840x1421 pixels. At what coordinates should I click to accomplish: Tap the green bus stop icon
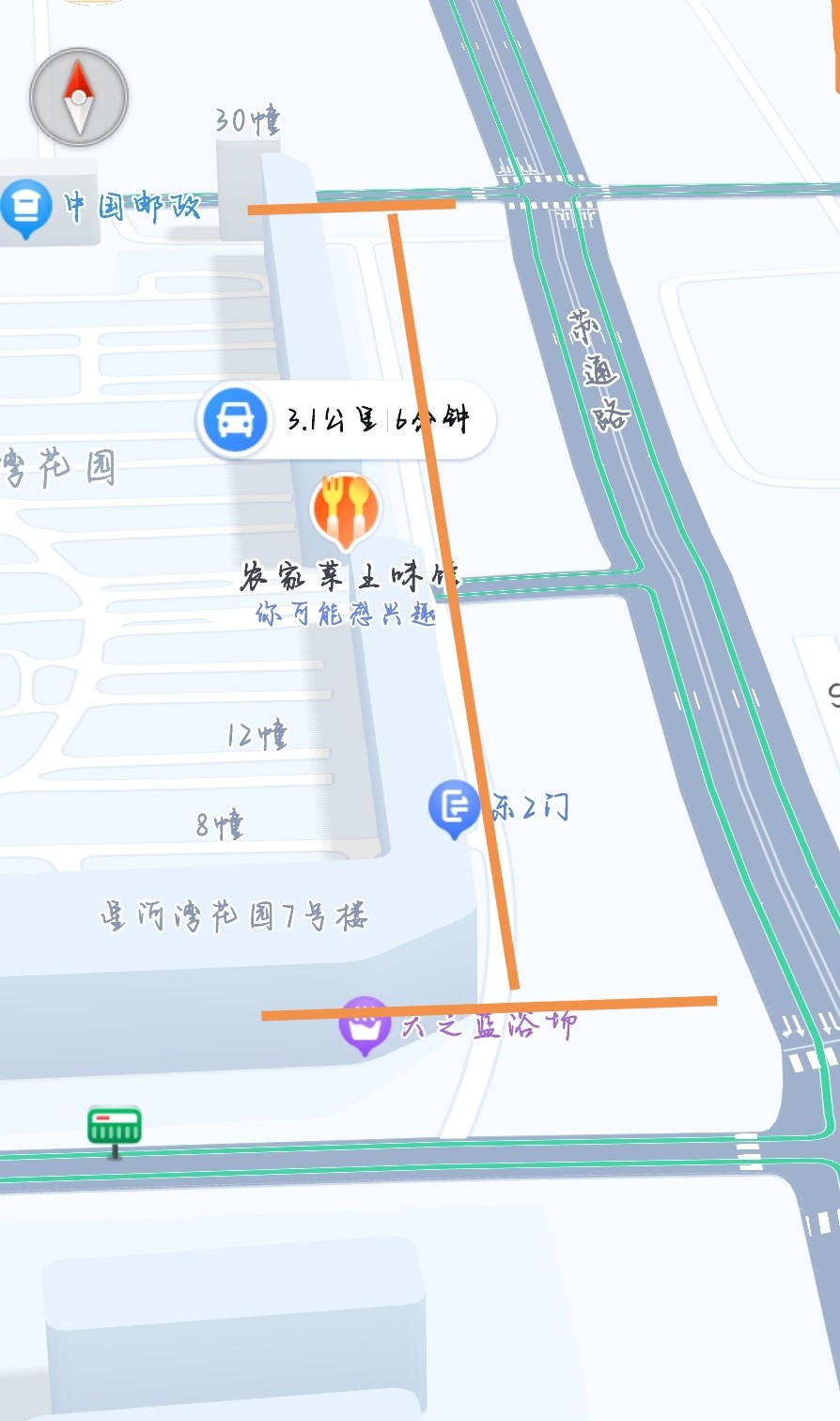pyautogui.click(x=115, y=1127)
